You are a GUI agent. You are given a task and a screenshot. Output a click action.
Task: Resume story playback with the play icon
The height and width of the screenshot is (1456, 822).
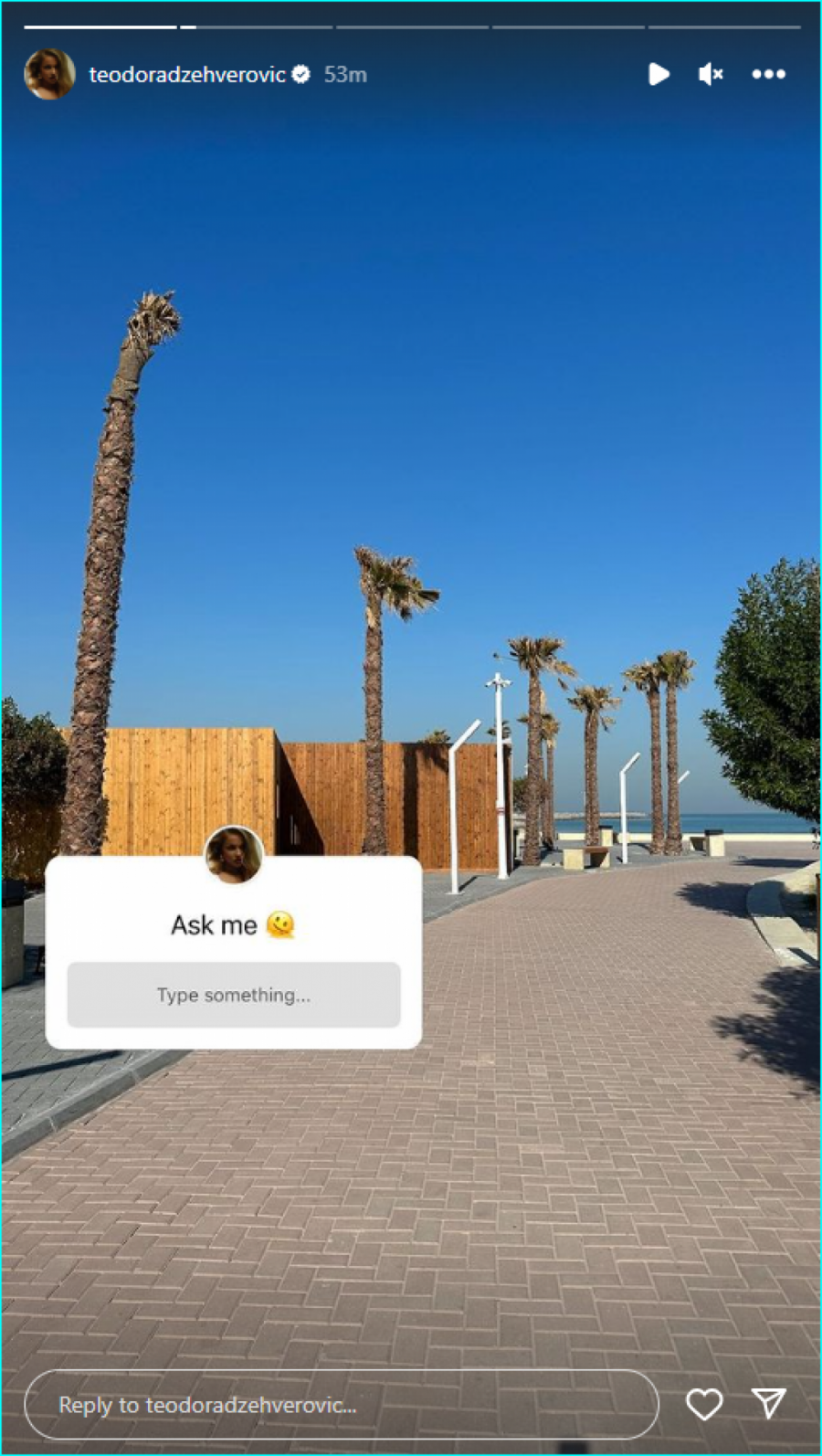click(659, 74)
